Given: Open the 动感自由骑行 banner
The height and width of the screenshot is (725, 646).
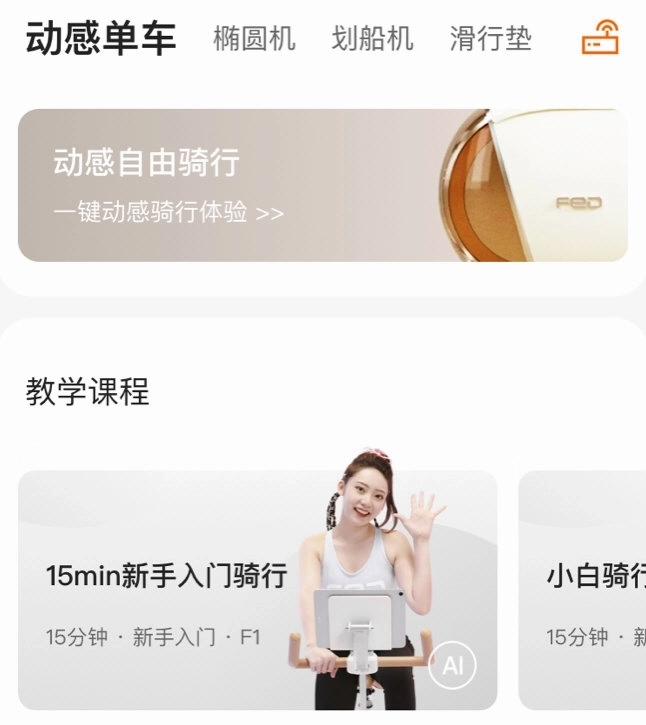Looking at the screenshot, I should [x=322, y=185].
